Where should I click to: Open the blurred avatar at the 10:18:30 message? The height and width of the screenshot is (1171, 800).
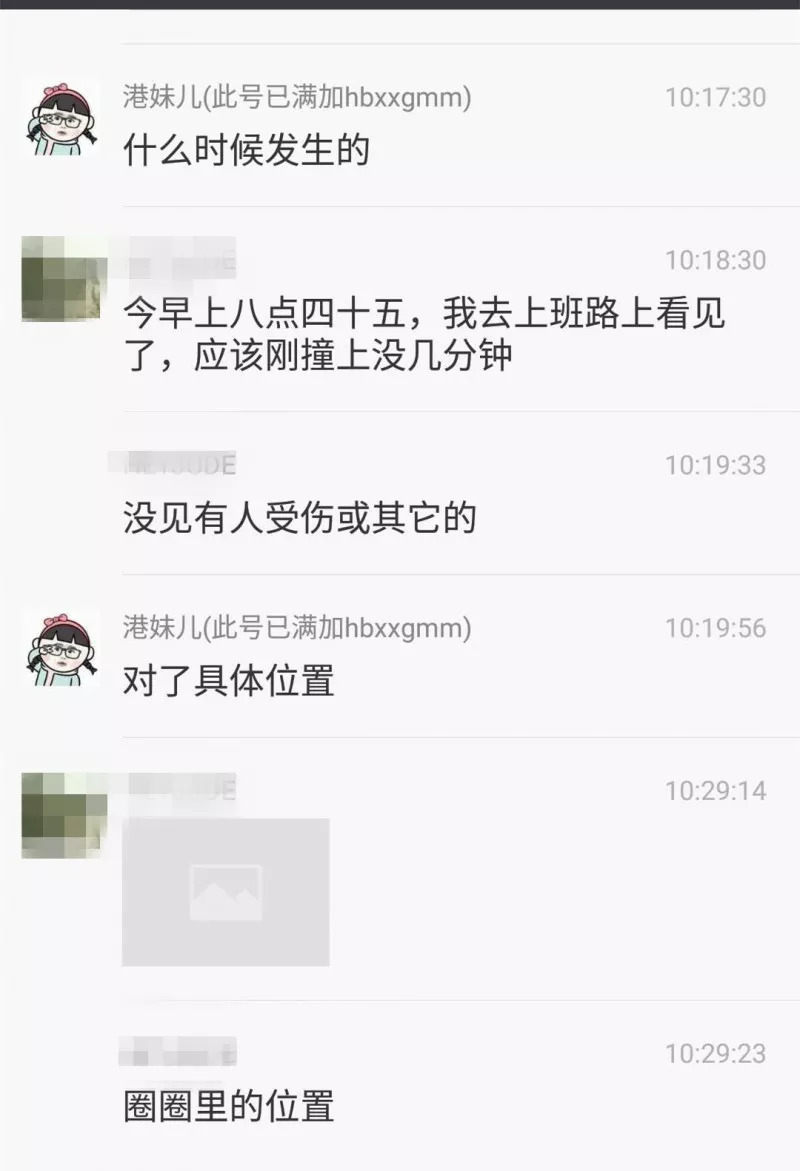click(x=60, y=279)
